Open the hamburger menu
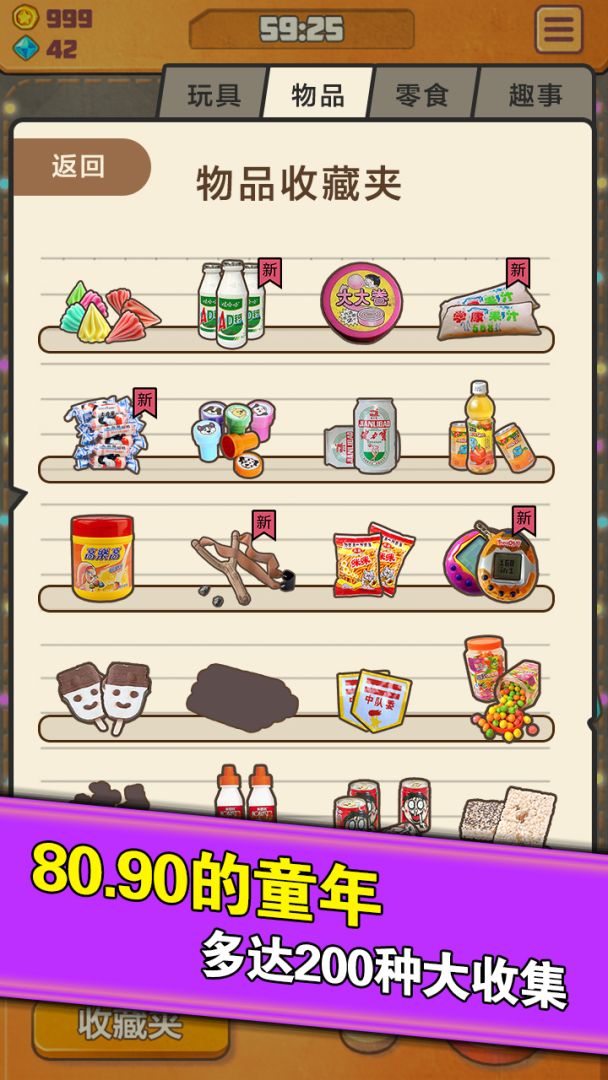Screen dimensions: 608x1080 (558, 29)
